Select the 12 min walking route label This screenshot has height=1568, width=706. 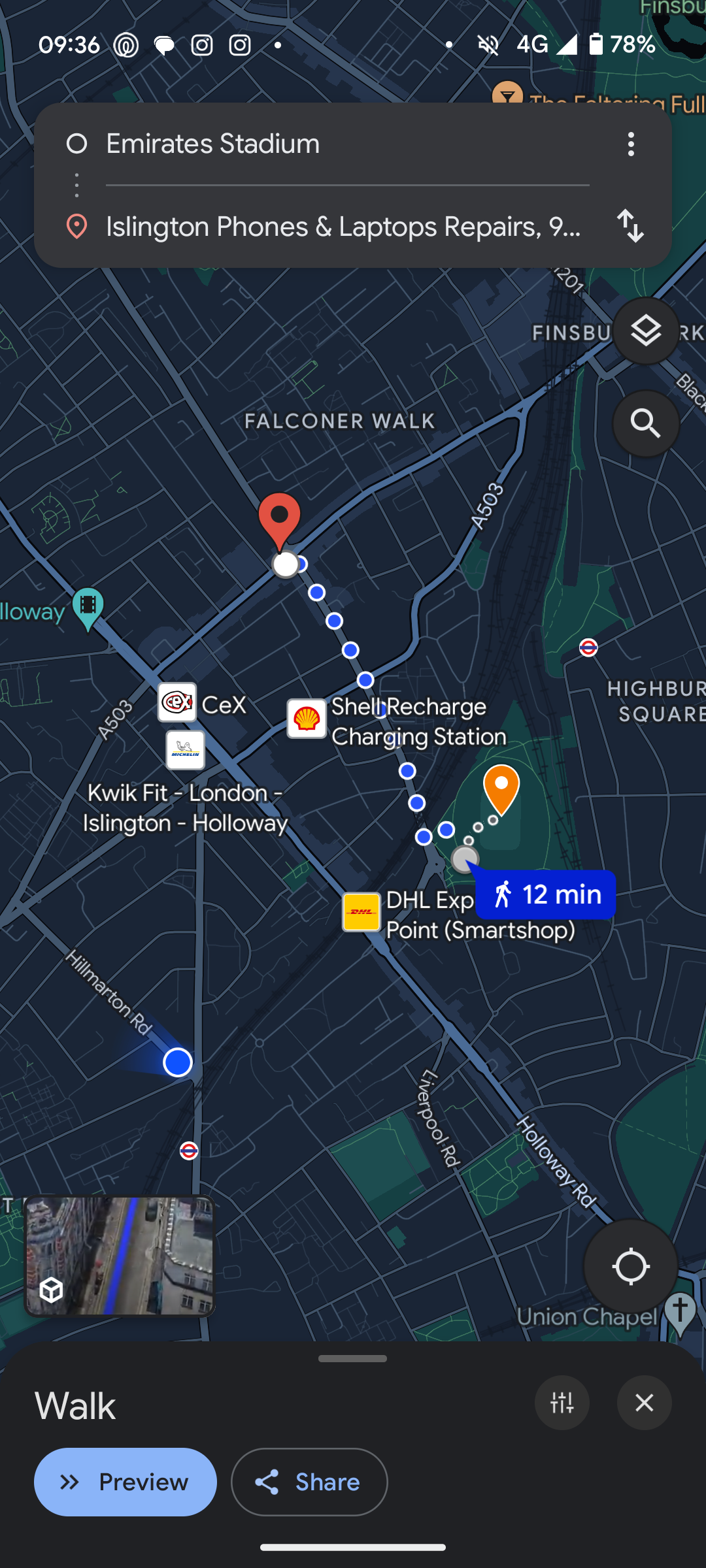point(545,894)
